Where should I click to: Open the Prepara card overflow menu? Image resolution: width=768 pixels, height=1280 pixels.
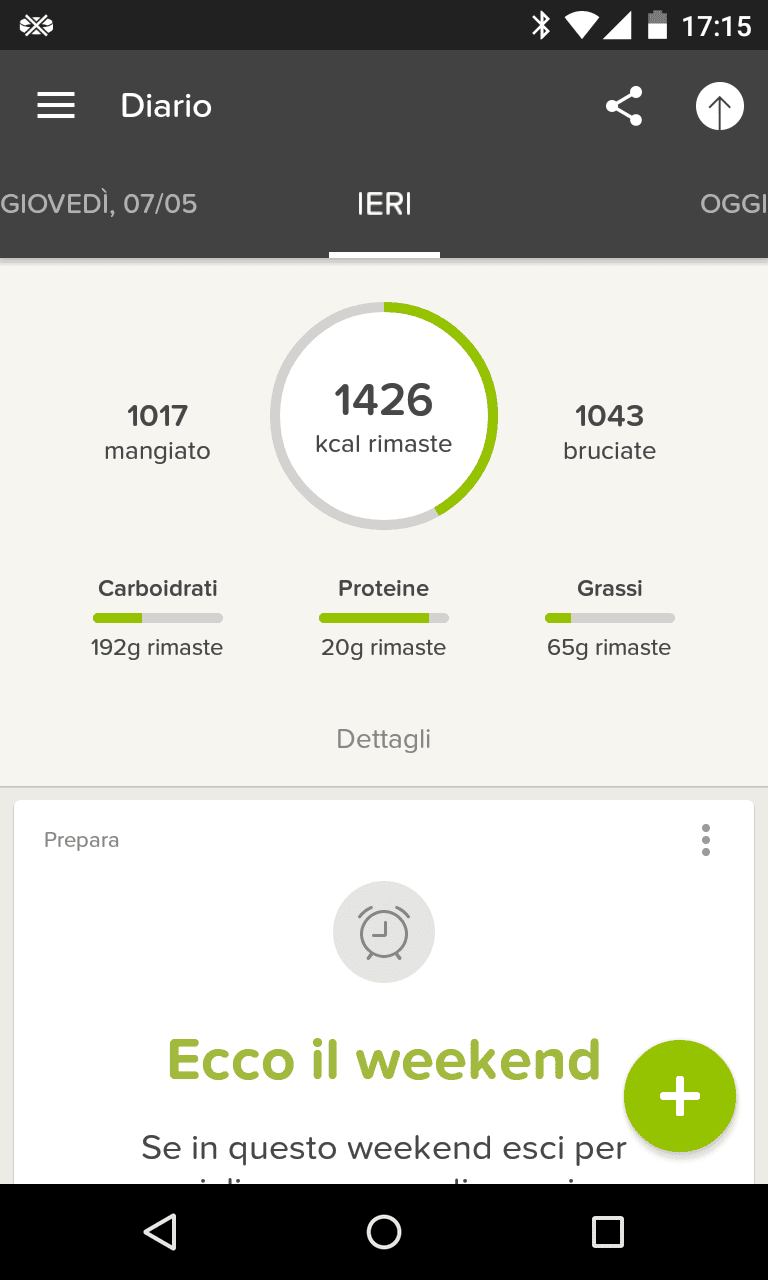(706, 840)
